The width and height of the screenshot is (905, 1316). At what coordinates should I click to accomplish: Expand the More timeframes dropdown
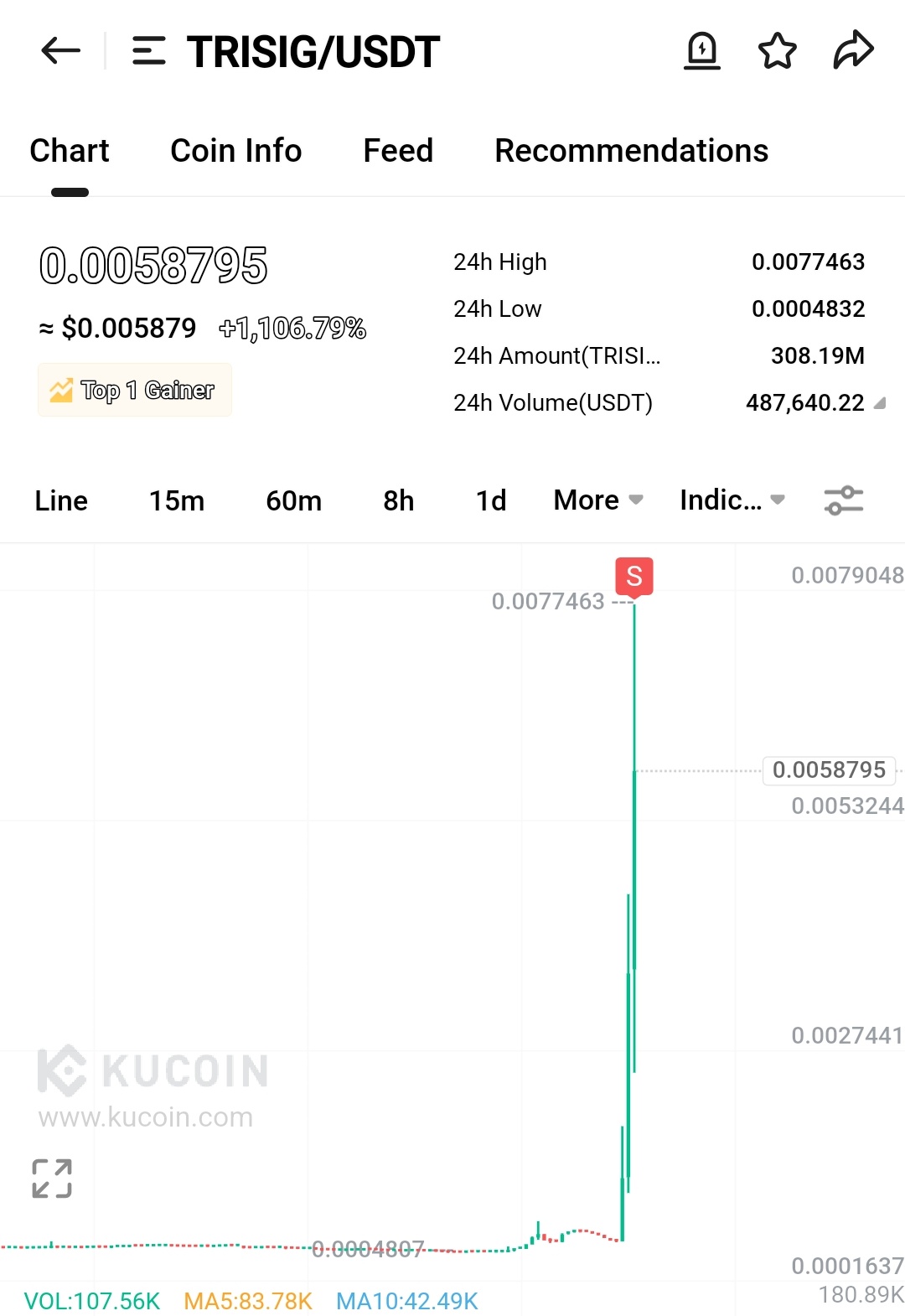pos(597,500)
